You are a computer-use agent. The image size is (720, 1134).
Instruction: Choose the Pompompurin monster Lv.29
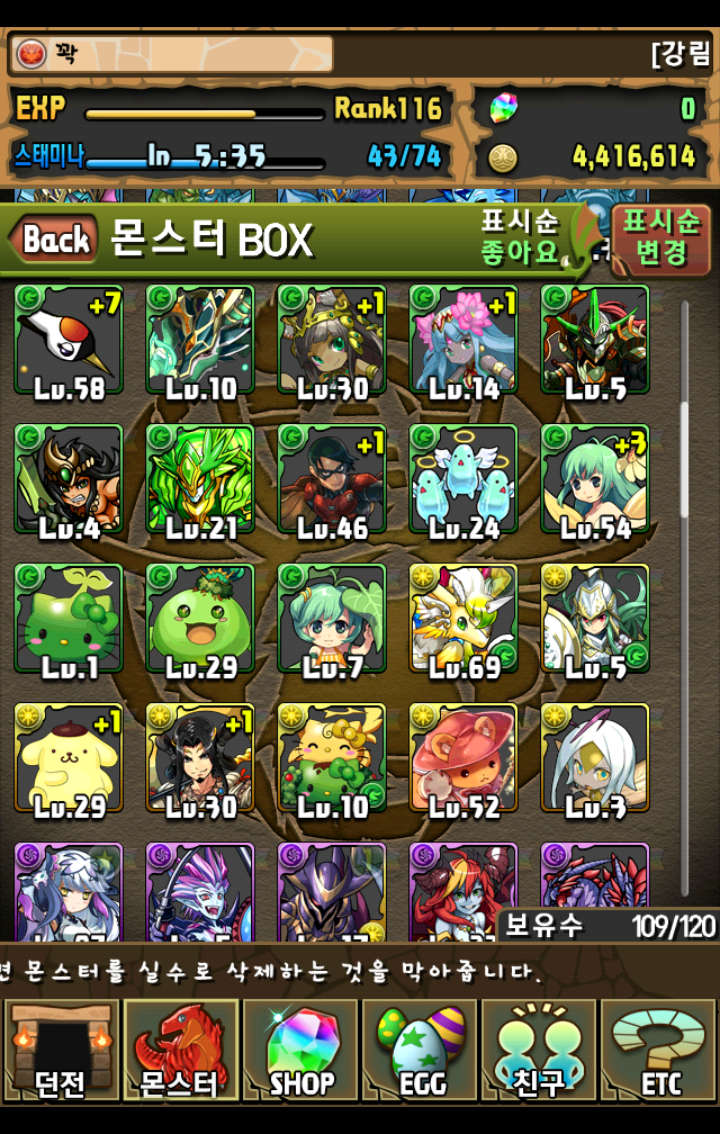coord(68,758)
